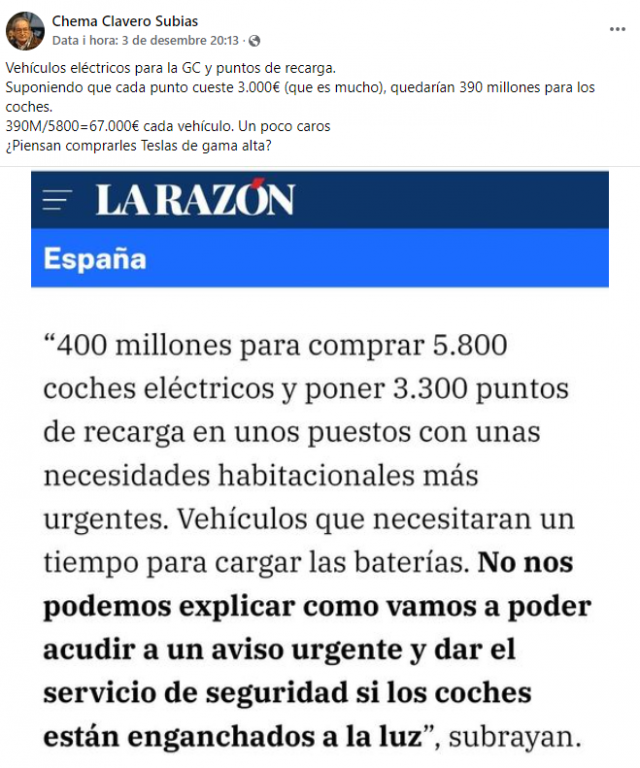This screenshot has width=640, height=768.
Task: Open Chema Clavero Subias's profile
Action: click(124, 22)
